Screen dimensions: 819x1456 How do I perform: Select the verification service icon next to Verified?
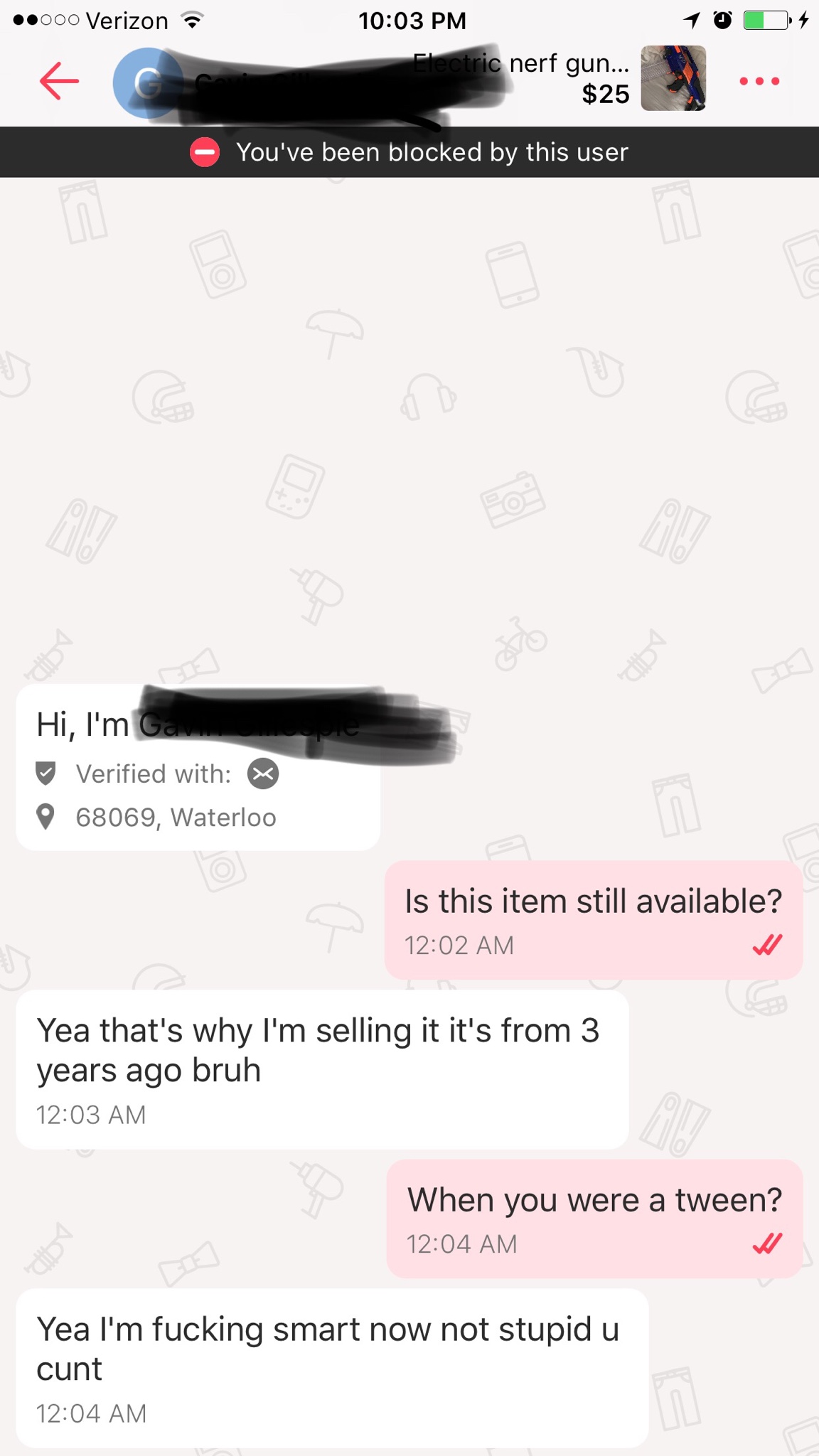(x=262, y=773)
